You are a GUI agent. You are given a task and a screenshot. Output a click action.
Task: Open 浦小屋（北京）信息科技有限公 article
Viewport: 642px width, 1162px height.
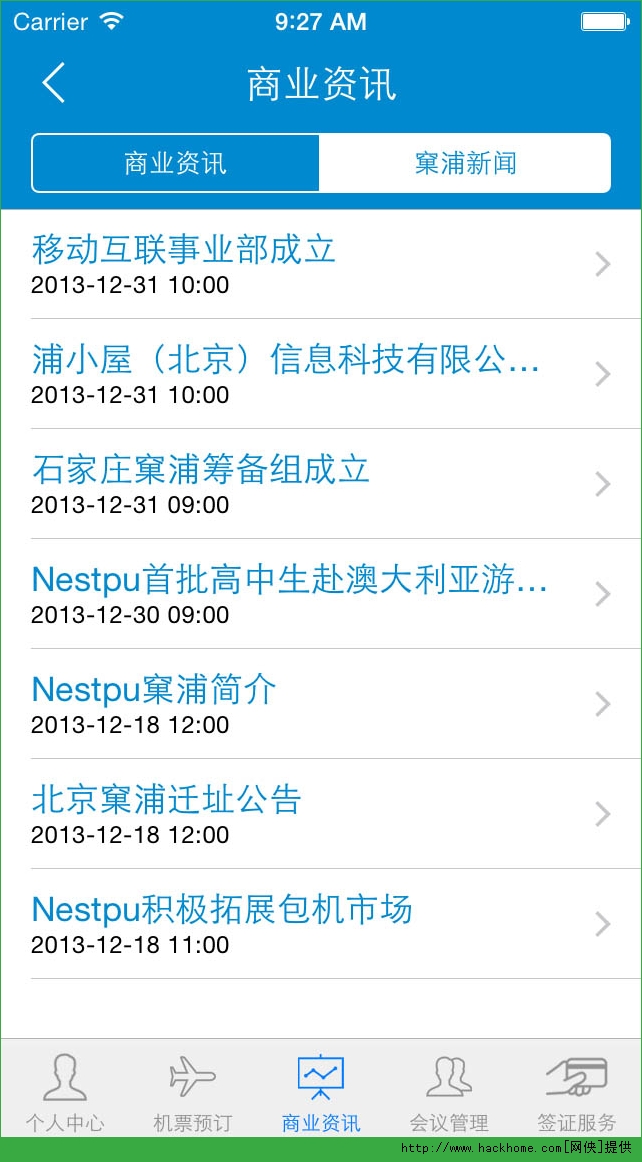pyautogui.click(x=320, y=374)
